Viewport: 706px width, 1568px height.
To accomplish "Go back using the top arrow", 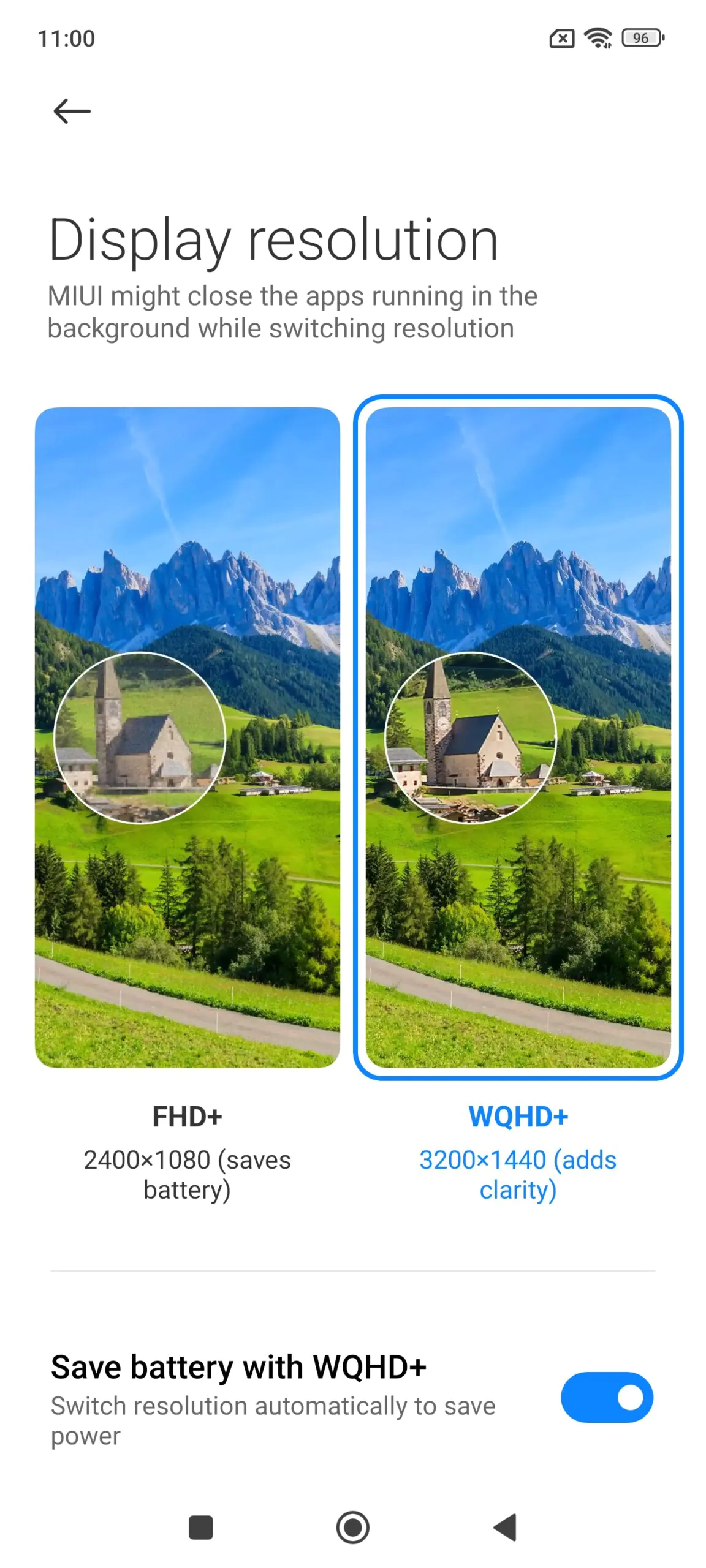I will [72, 111].
